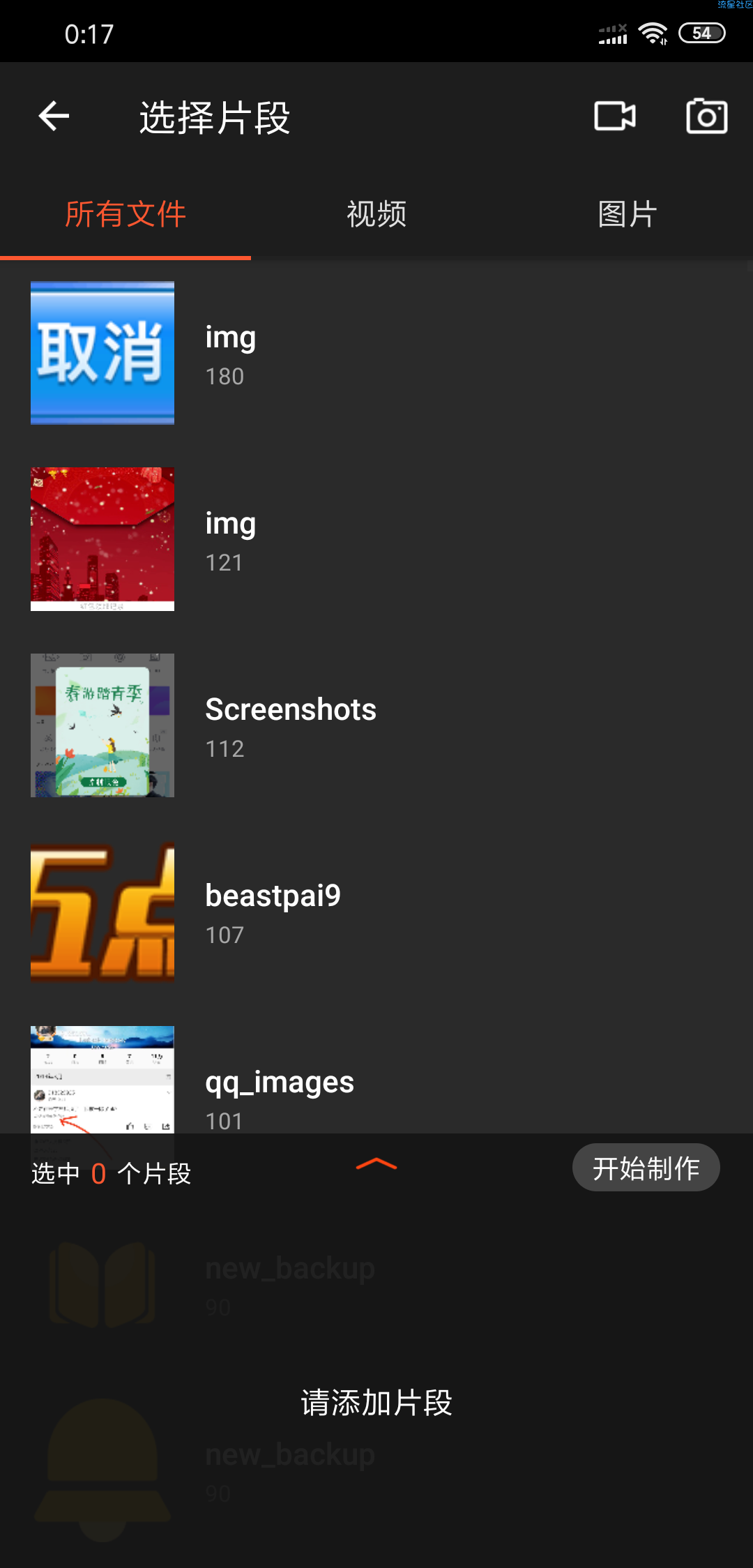
Task: Switch to the 图片 tab
Action: click(x=627, y=213)
